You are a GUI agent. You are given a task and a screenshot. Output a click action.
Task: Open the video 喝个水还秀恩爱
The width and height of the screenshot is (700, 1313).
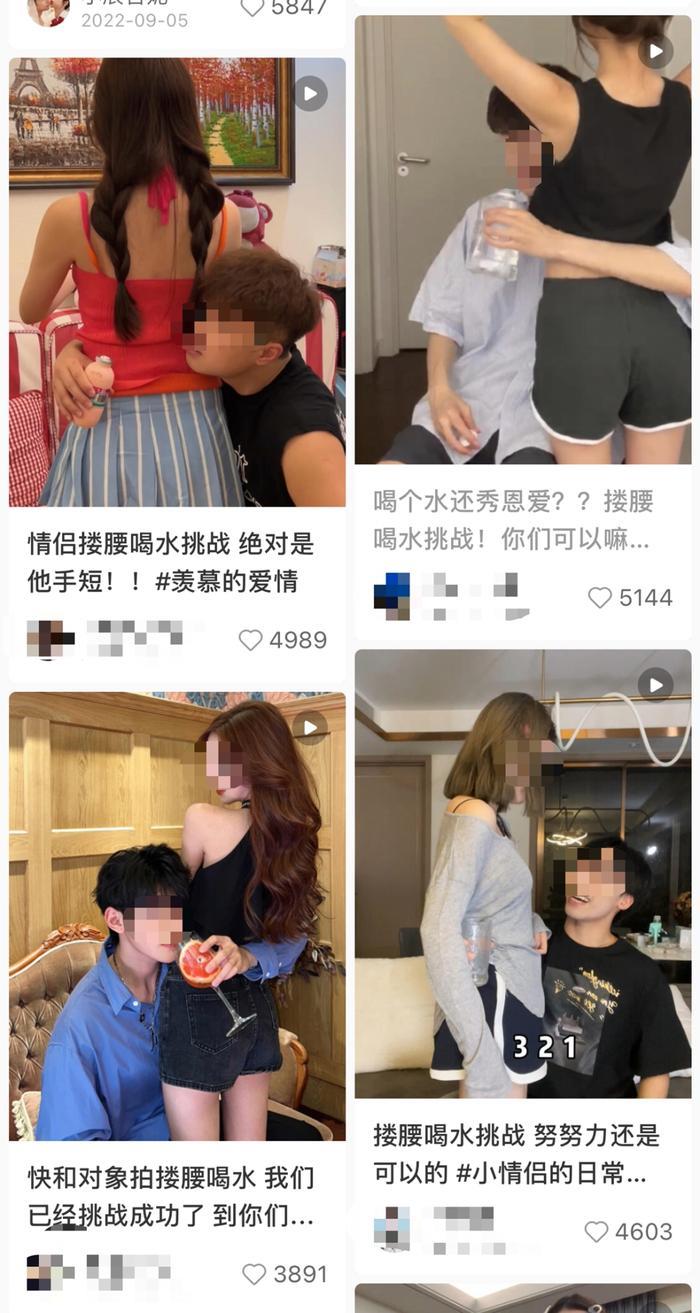pos(523,240)
